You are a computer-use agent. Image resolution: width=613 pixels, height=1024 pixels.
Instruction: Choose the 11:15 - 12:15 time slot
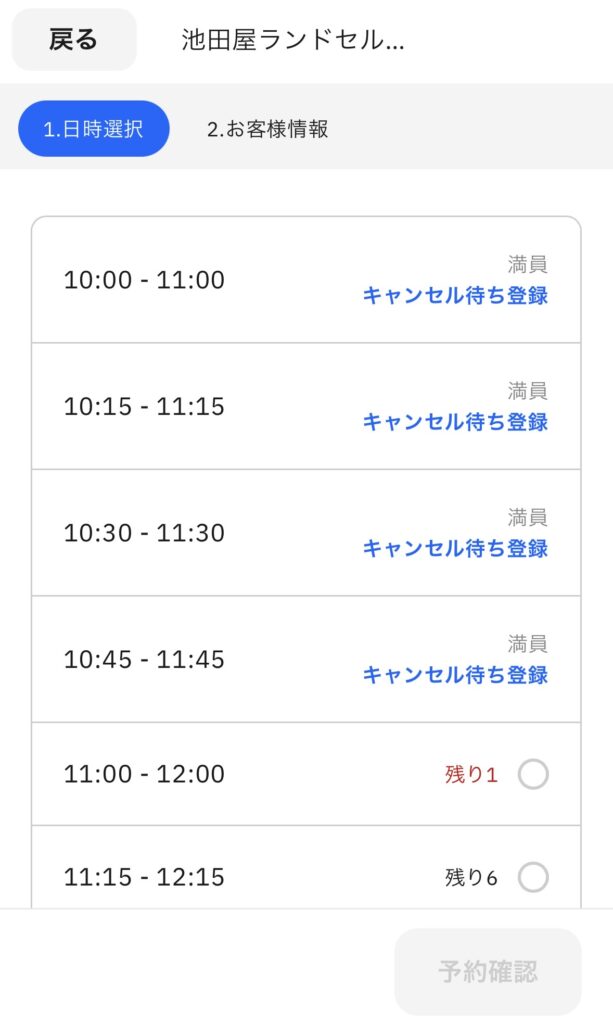point(533,878)
